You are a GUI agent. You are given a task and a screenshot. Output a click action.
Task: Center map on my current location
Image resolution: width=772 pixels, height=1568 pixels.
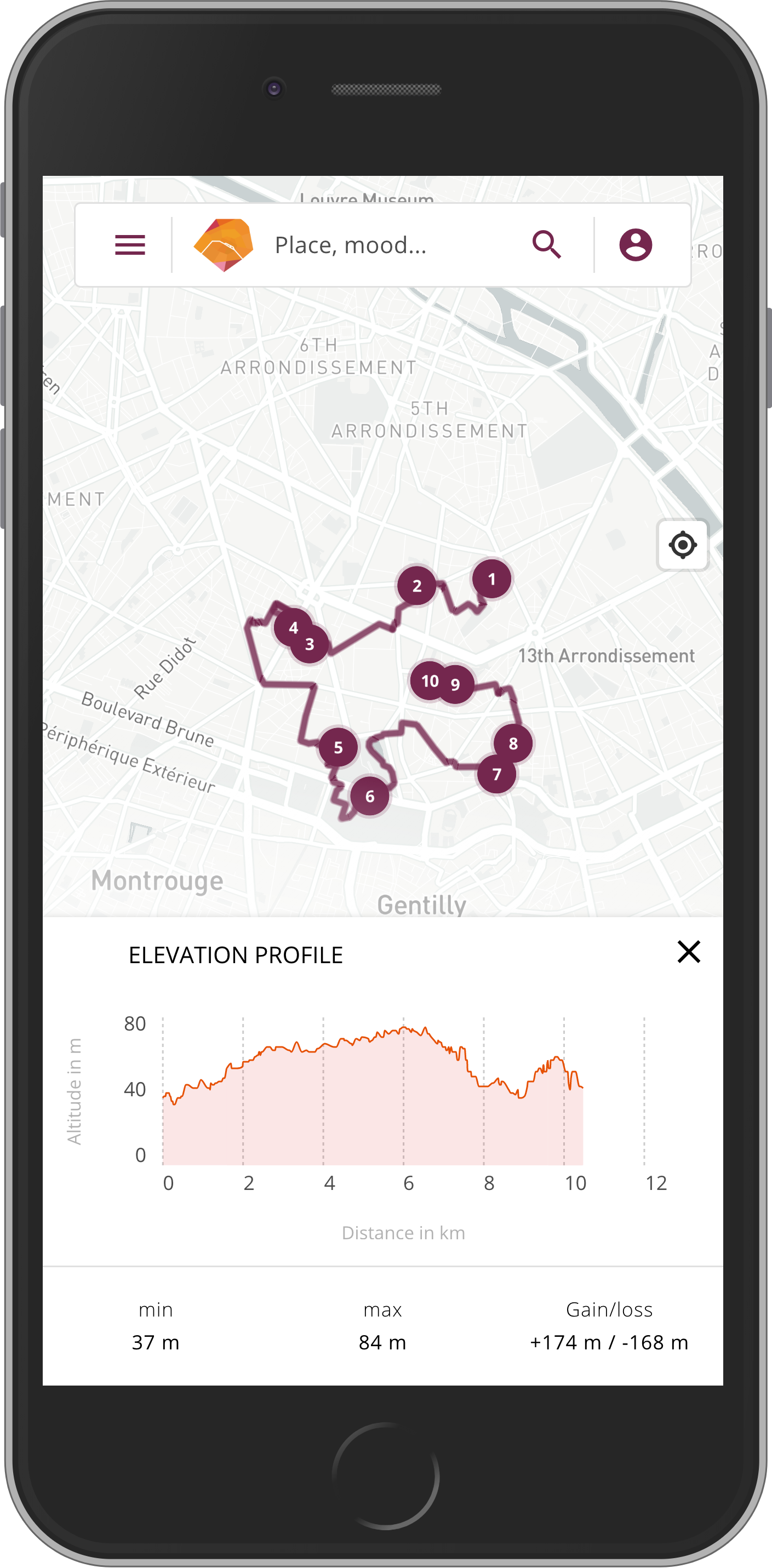(x=683, y=545)
